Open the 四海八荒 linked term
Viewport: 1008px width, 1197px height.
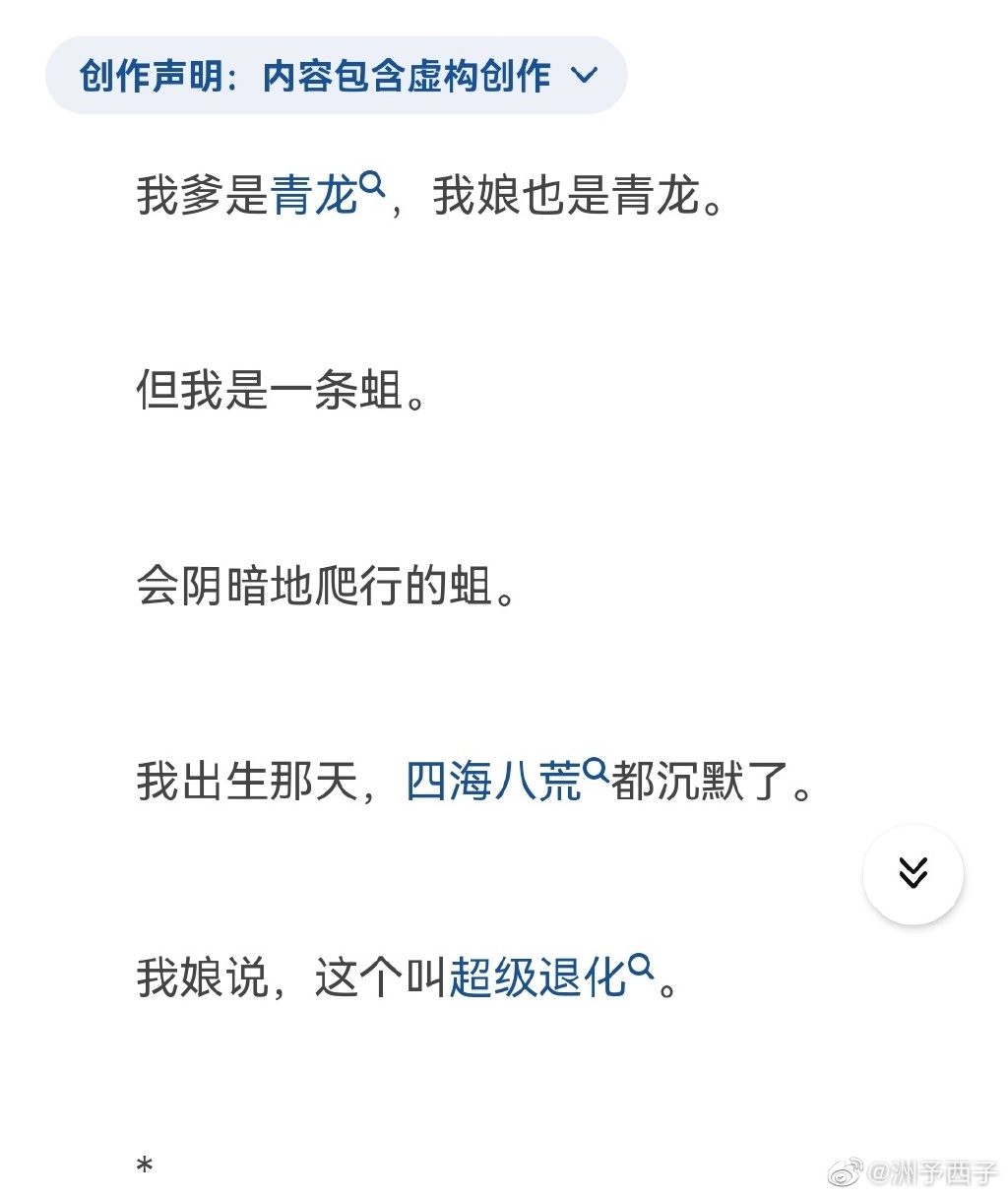pos(490,781)
